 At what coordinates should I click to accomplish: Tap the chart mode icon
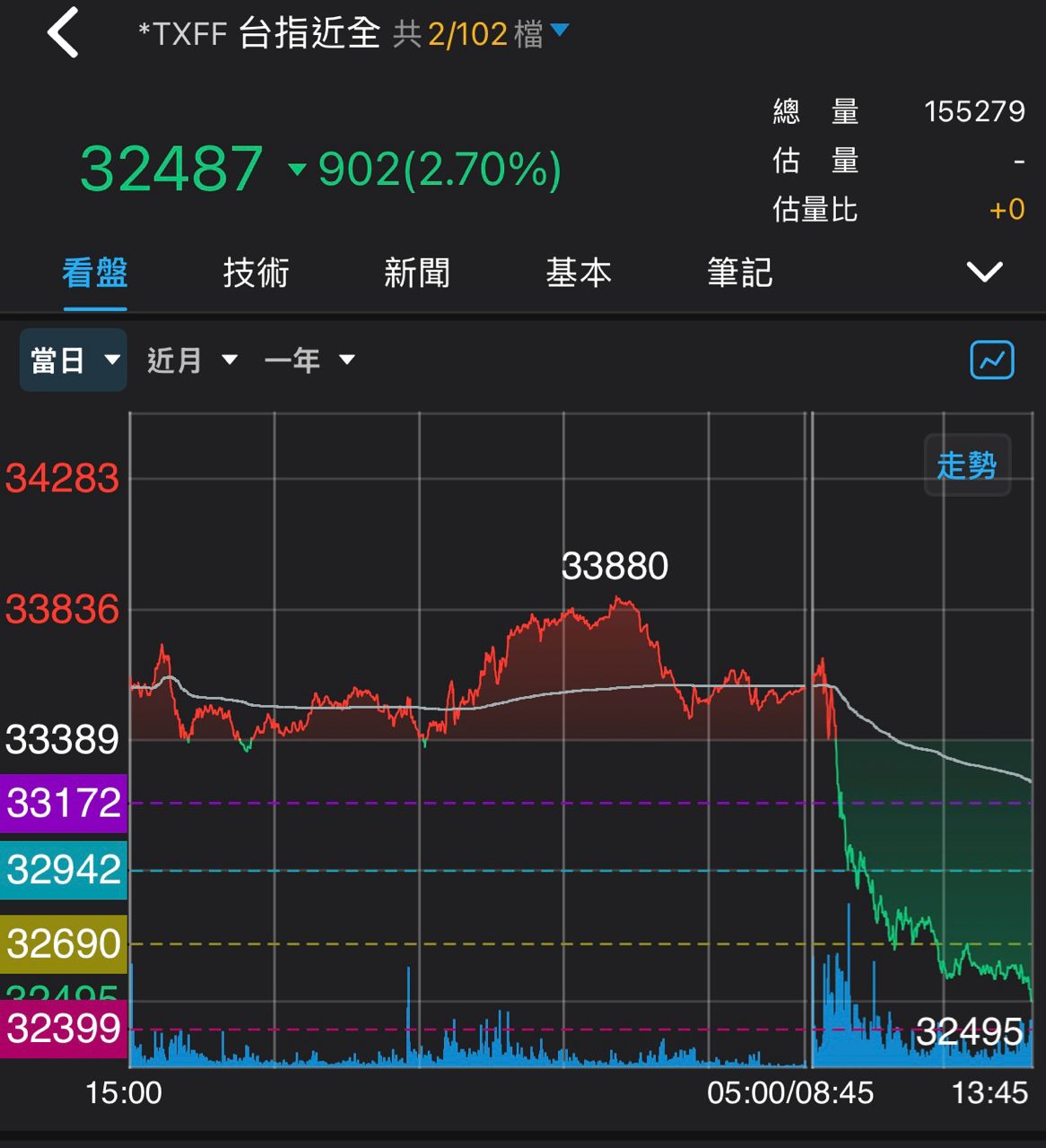pyautogui.click(x=991, y=361)
